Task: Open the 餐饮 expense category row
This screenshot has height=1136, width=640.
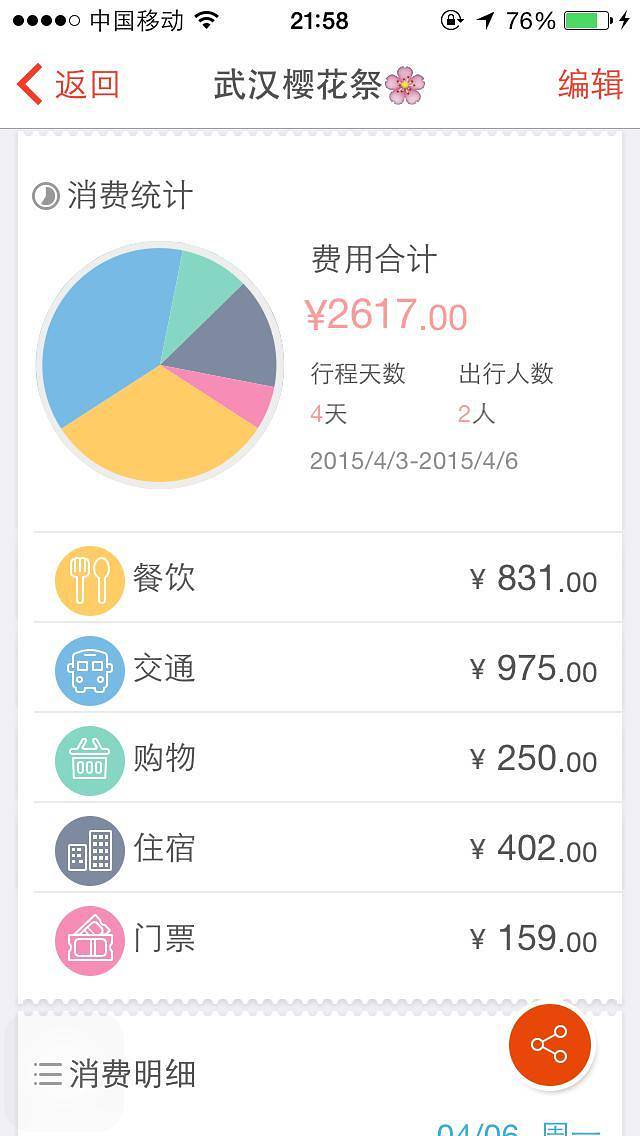Action: 327,579
